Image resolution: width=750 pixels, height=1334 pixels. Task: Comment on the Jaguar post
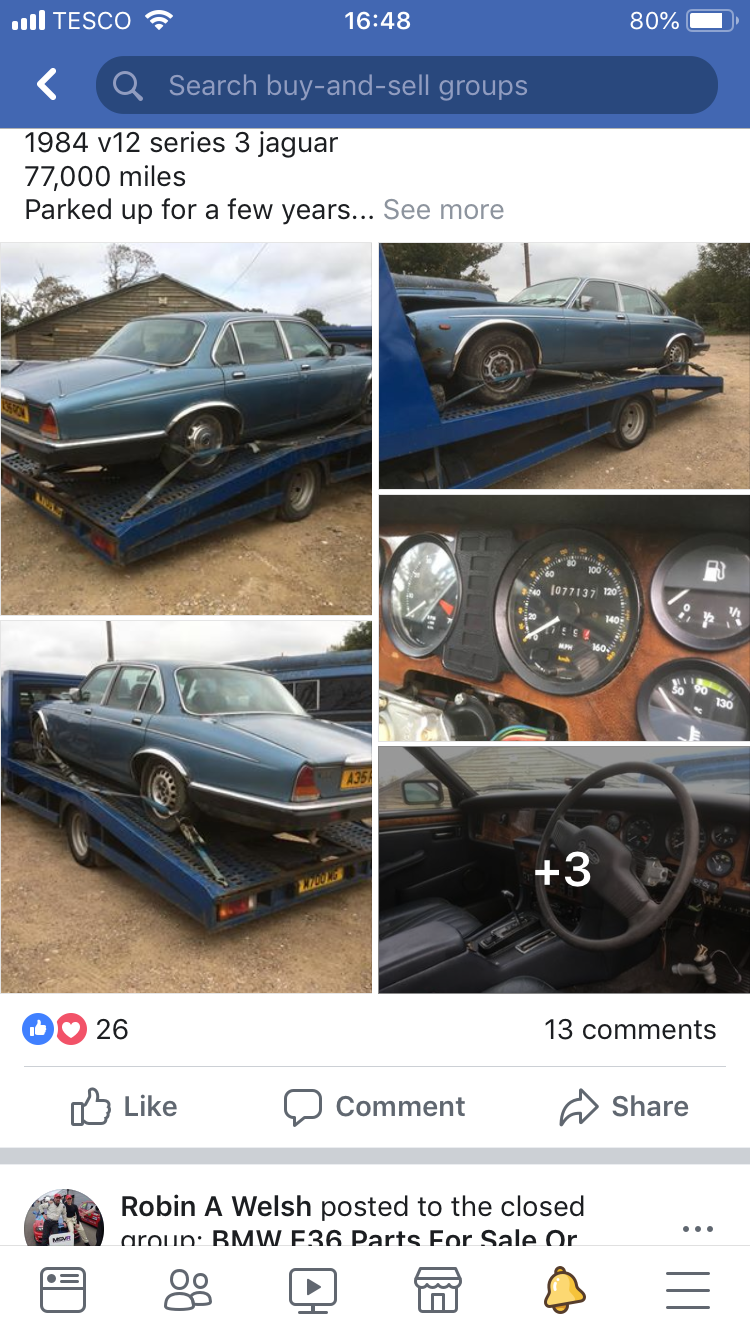(374, 1106)
